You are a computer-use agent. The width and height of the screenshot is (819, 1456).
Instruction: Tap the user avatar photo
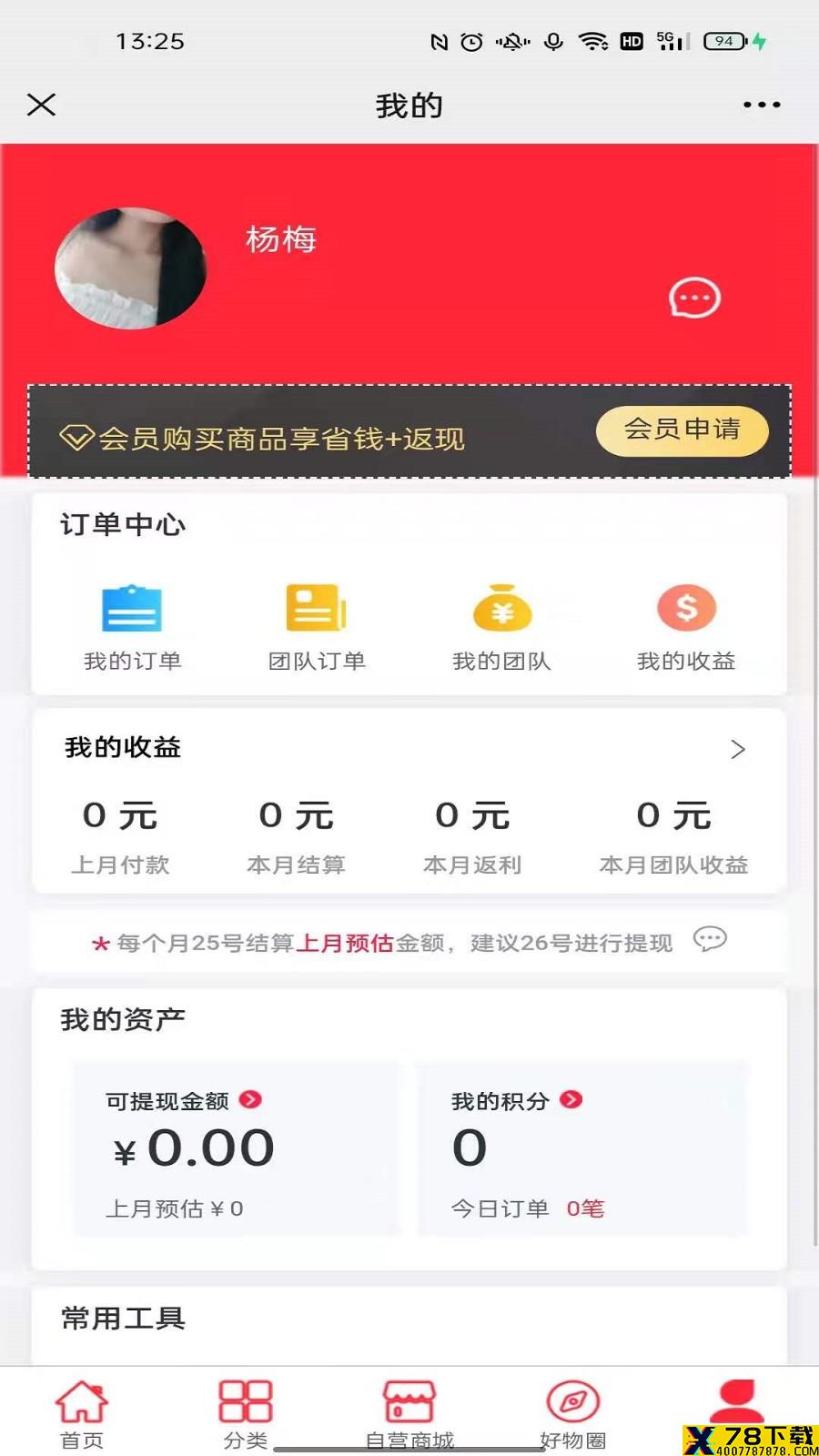pyautogui.click(x=130, y=268)
